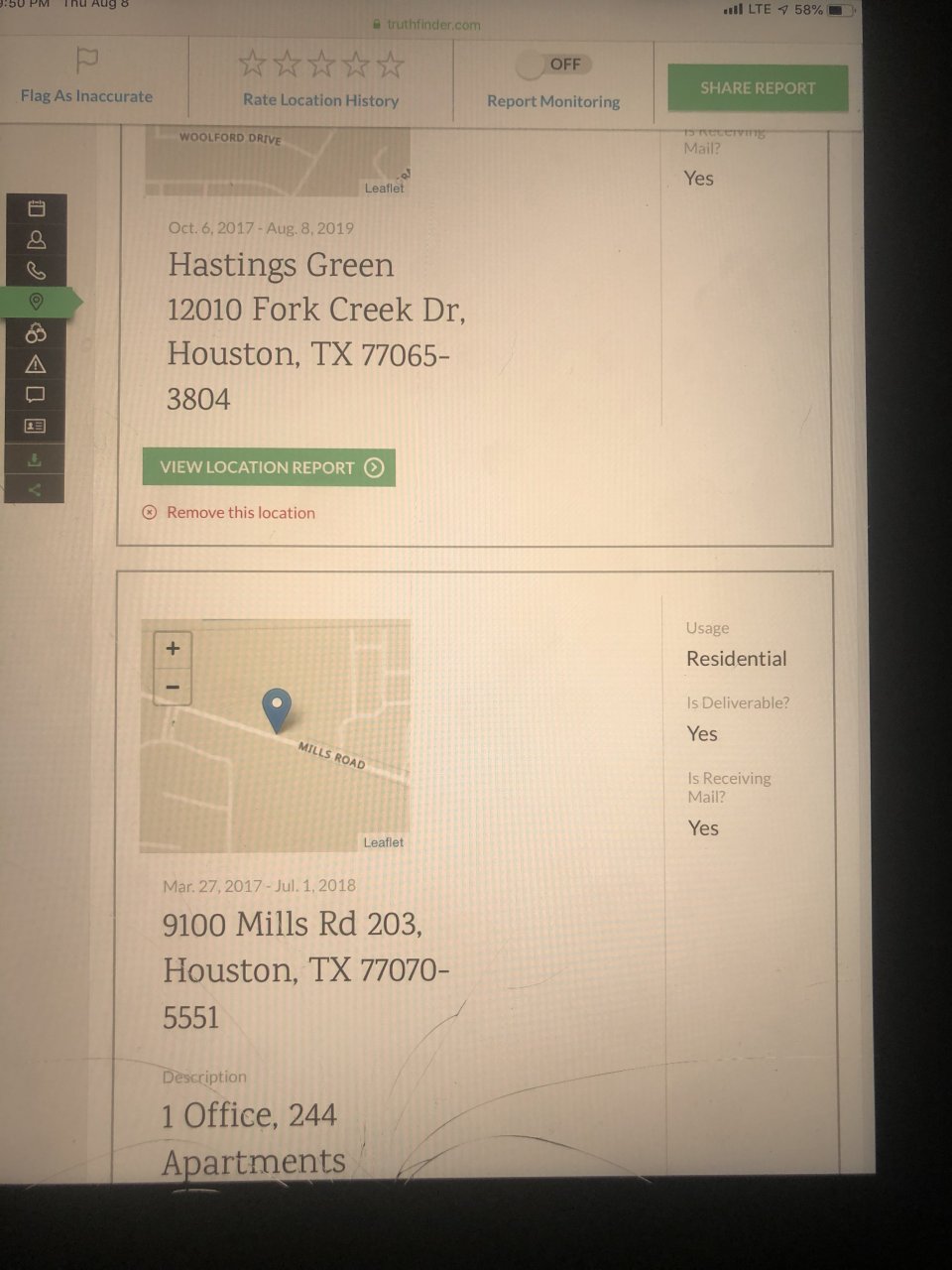Open the speech bubble section
952x1270 pixels.
pos(36,395)
